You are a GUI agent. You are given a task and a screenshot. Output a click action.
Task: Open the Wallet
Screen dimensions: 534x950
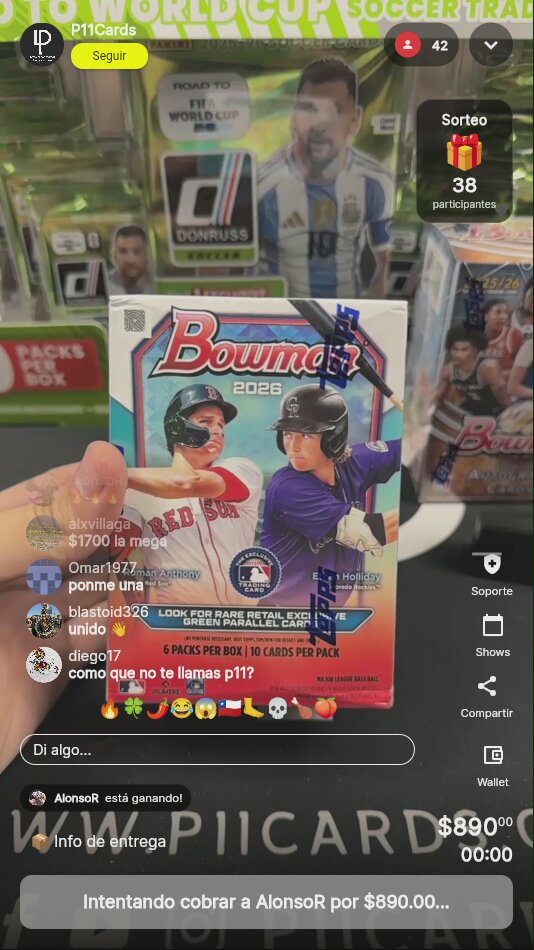tap(493, 765)
